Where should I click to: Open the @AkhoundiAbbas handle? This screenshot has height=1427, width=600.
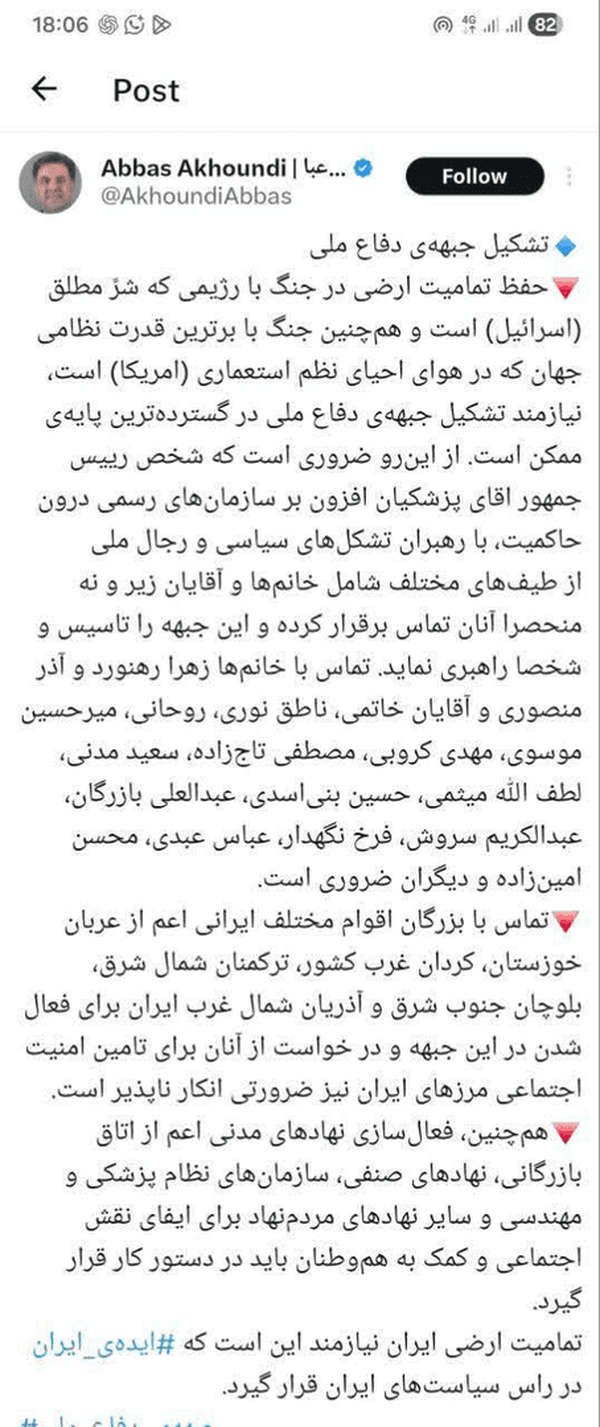(196, 196)
